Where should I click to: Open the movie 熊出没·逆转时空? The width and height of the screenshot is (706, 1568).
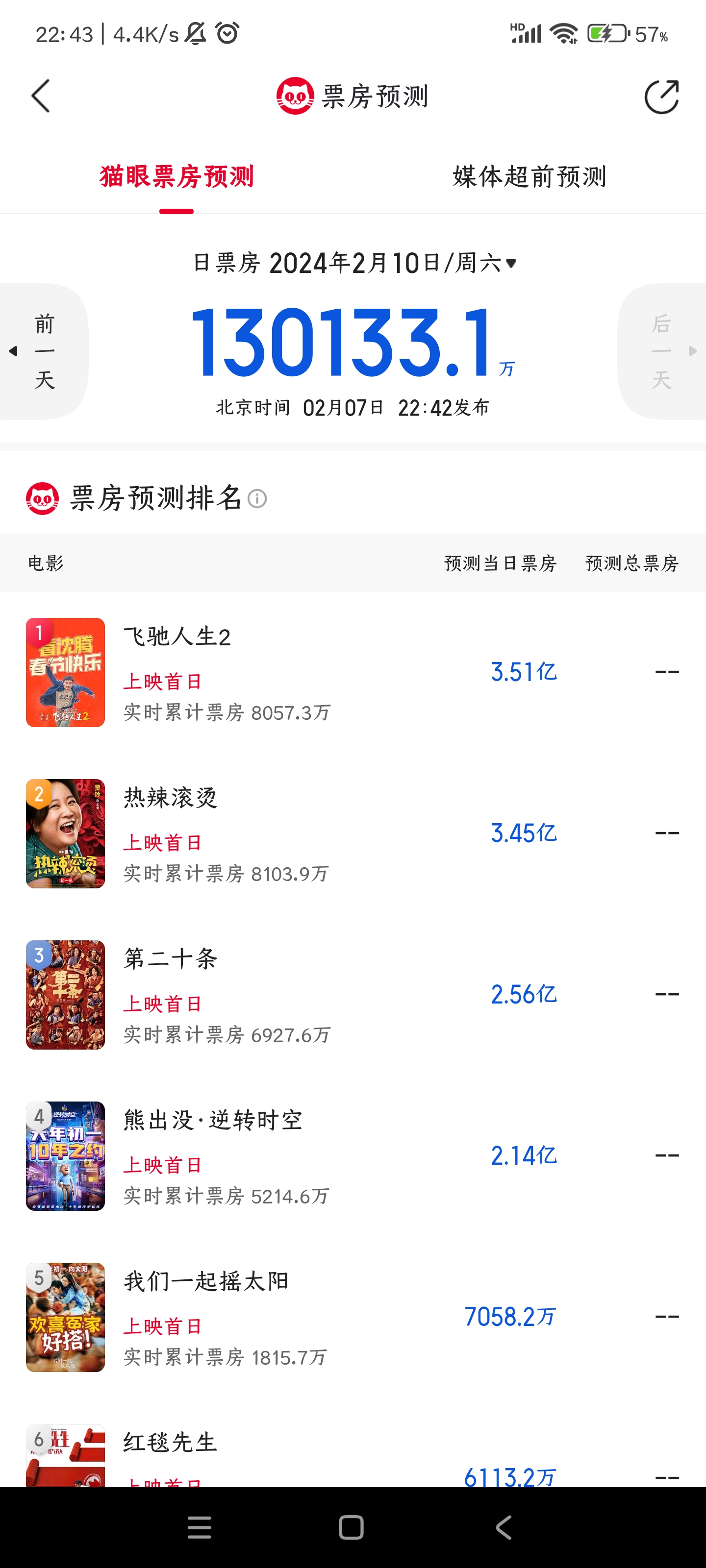[x=353, y=1156]
